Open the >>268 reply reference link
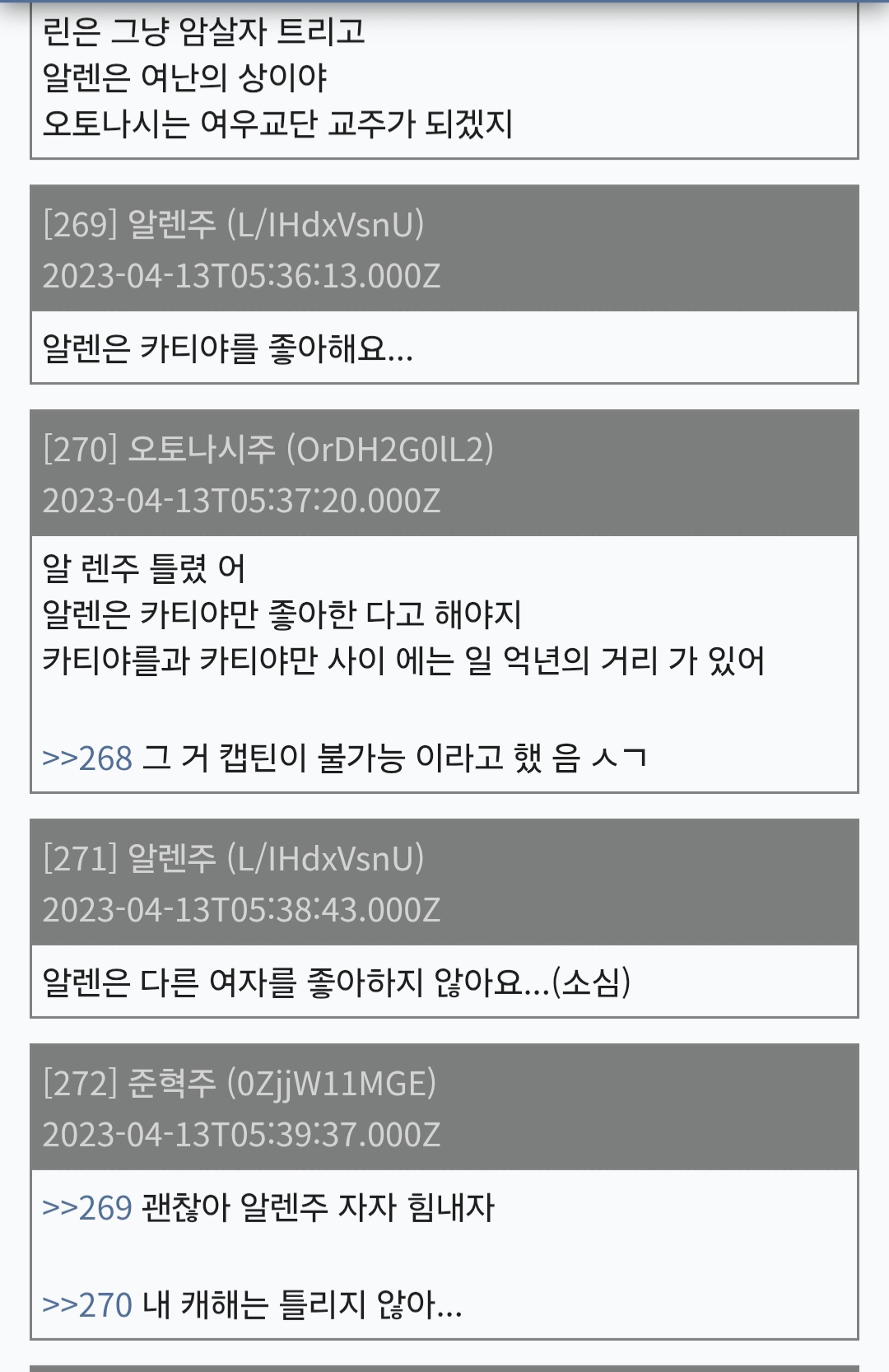This screenshot has width=889, height=1372. 87,758
